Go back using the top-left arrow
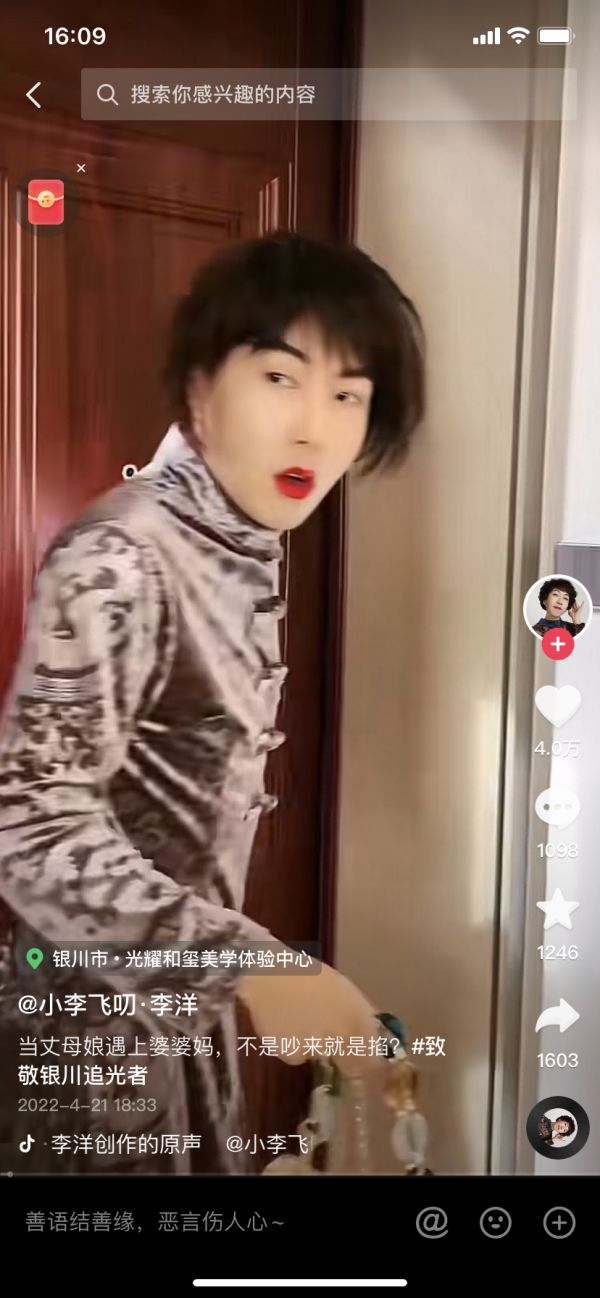Screen dimensions: 600x1298 click(x=34, y=95)
